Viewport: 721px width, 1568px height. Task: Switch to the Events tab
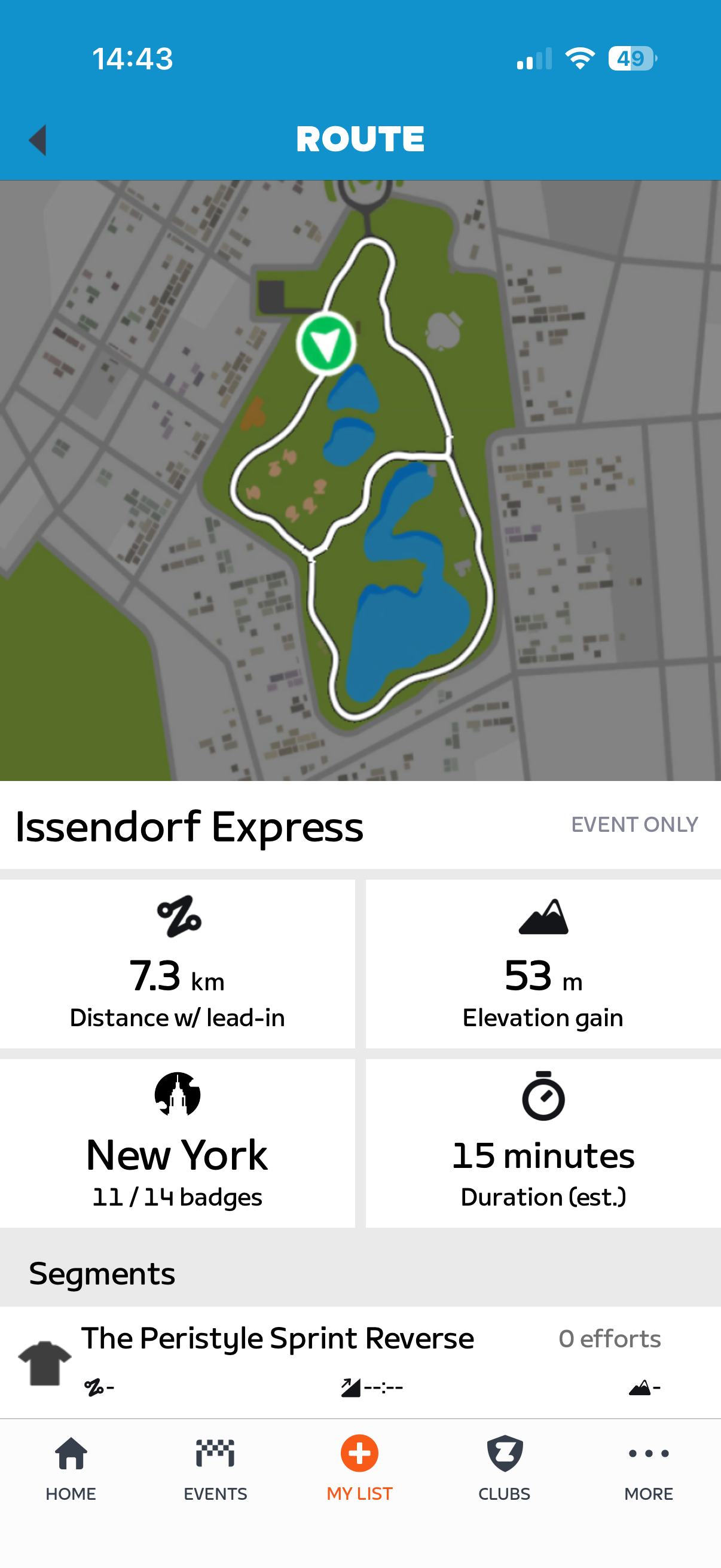(215, 1468)
